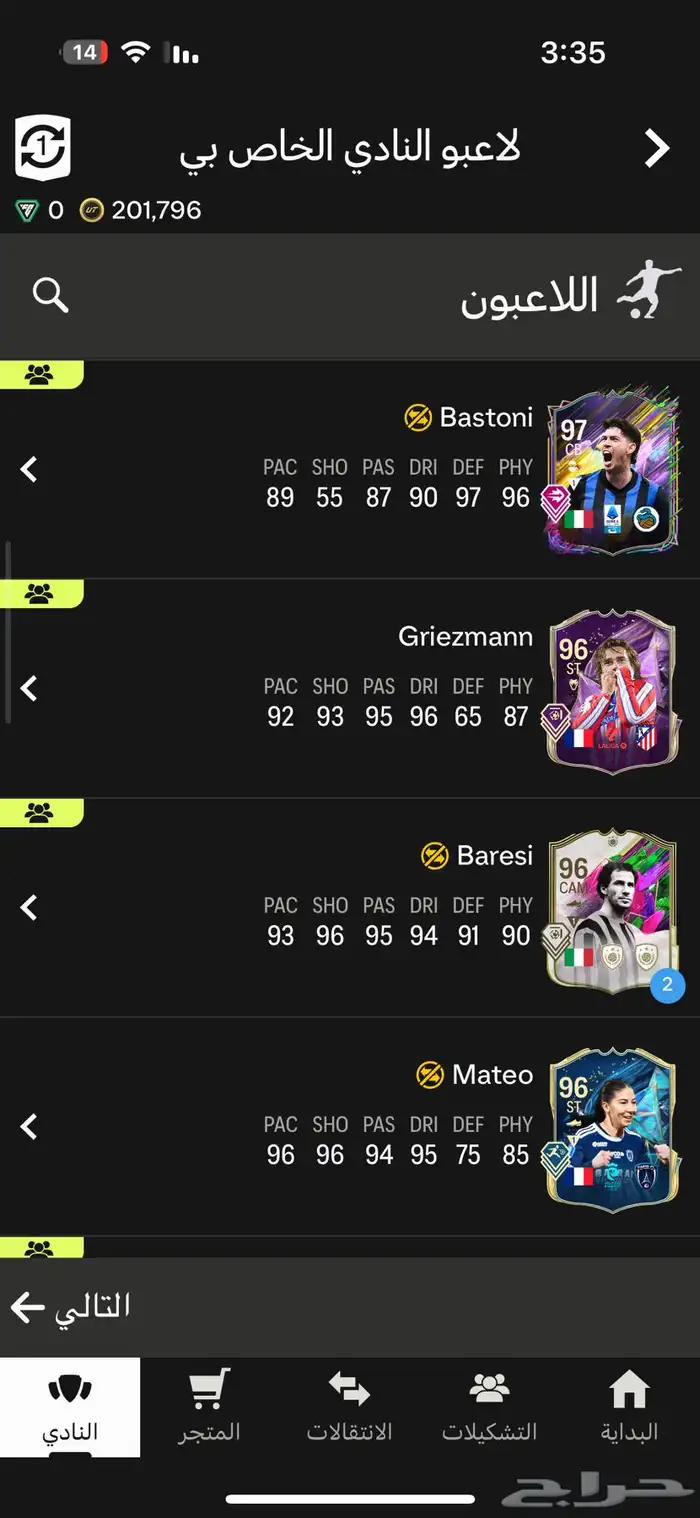Open the Griezmann player row
Screen dimensions: 700x1518
point(350,689)
